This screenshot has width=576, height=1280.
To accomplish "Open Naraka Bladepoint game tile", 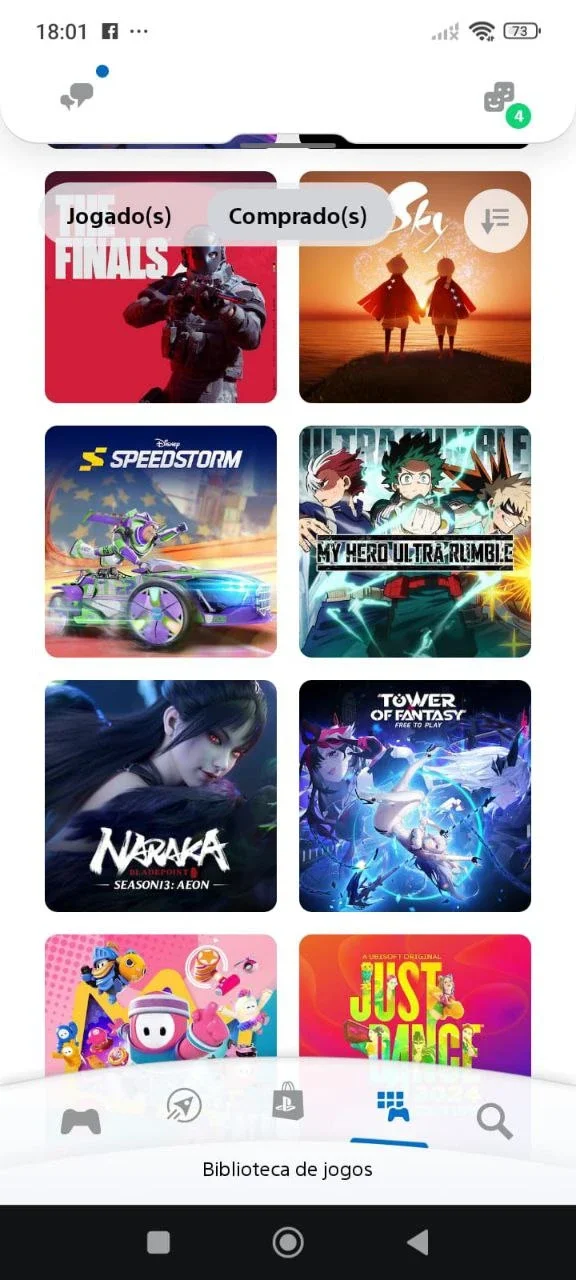I will pos(161,796).
